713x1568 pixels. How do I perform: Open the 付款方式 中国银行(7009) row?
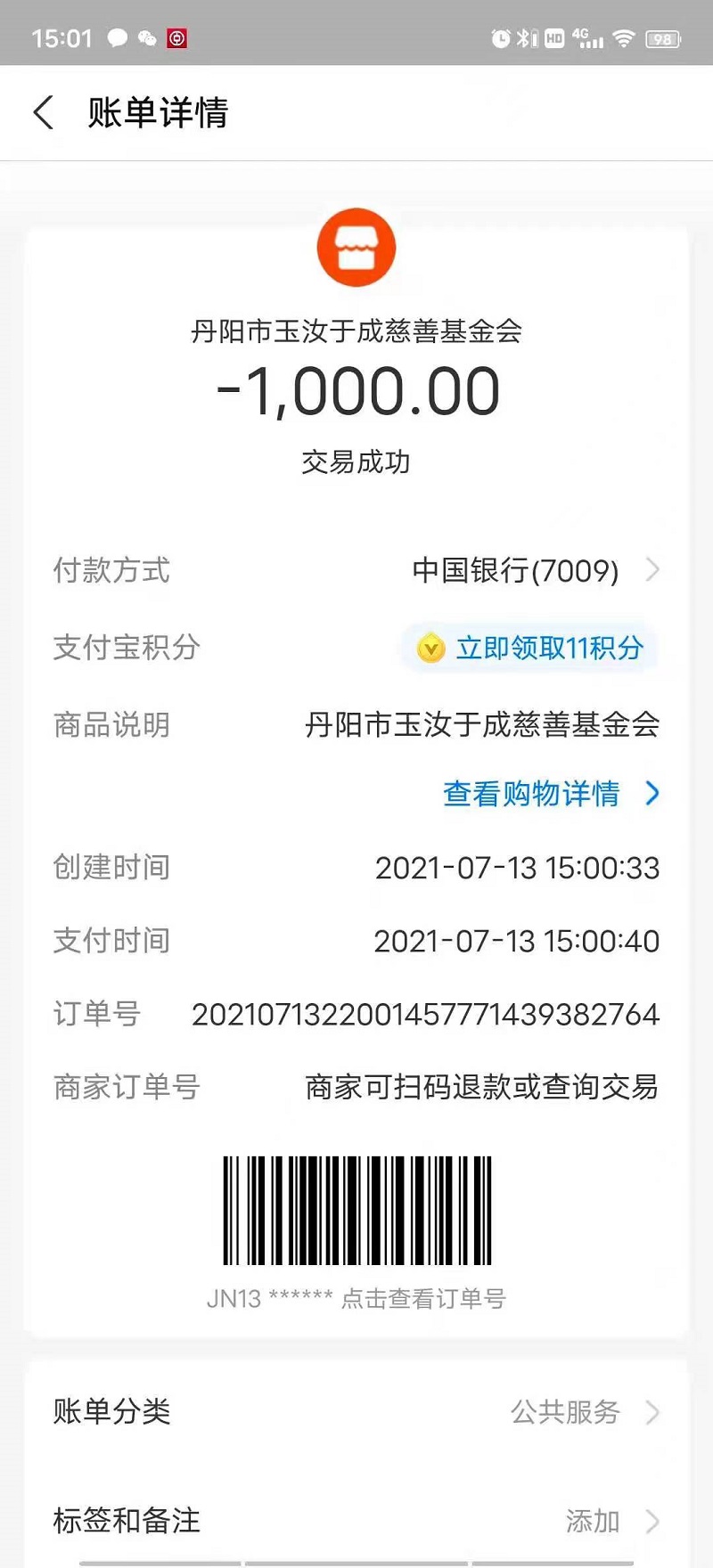356,570
